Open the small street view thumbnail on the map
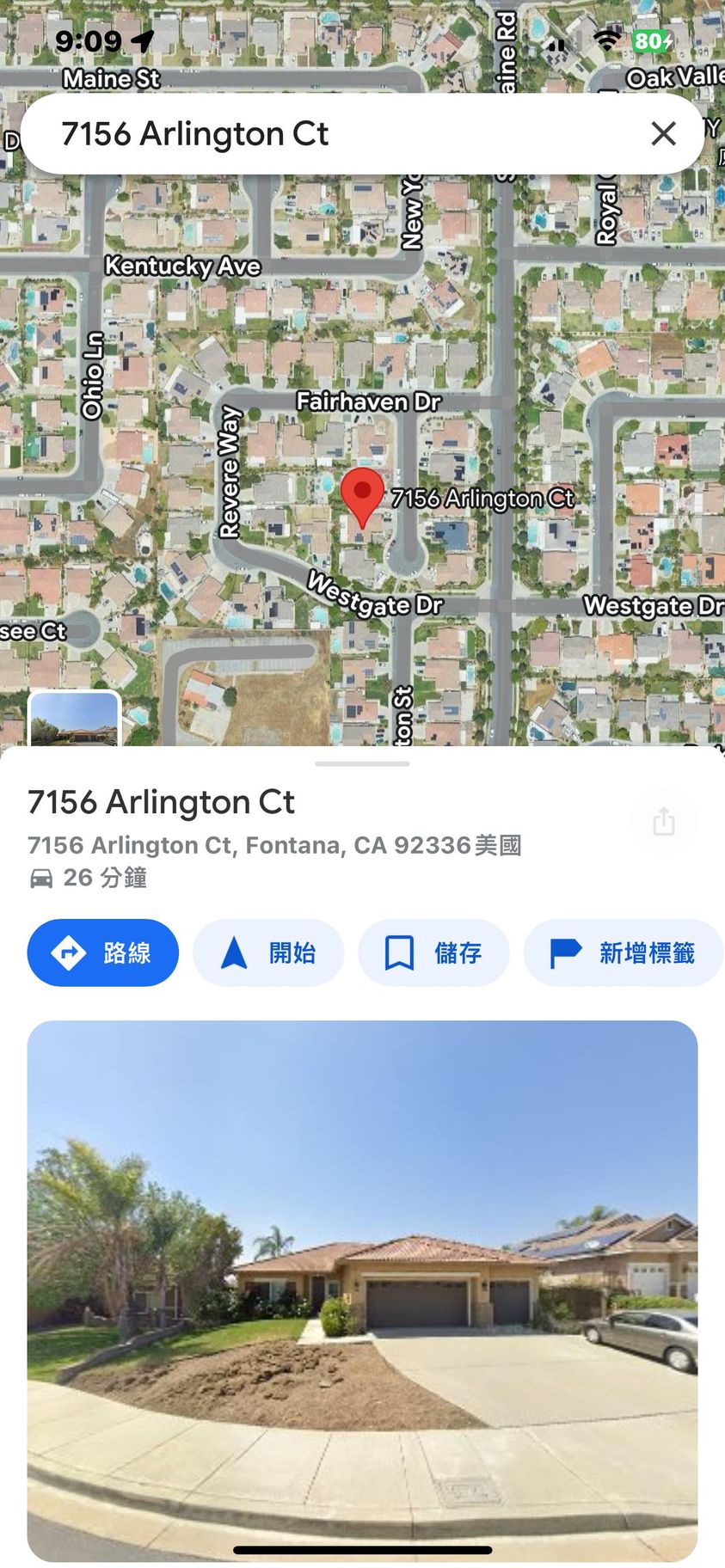Viewport: 725px width, 1568px height. (75, 719)
